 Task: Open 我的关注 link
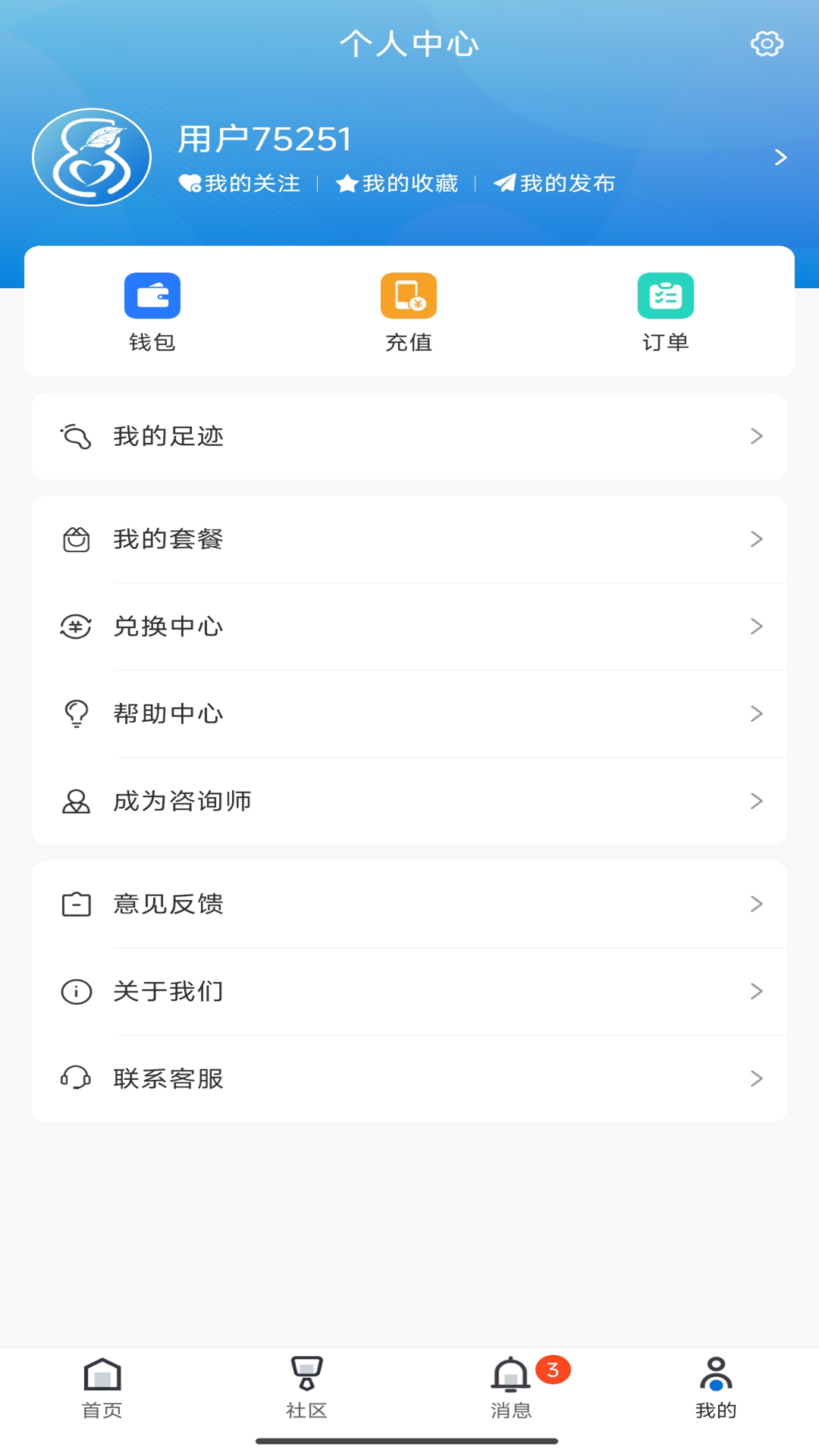click(239, 183)
